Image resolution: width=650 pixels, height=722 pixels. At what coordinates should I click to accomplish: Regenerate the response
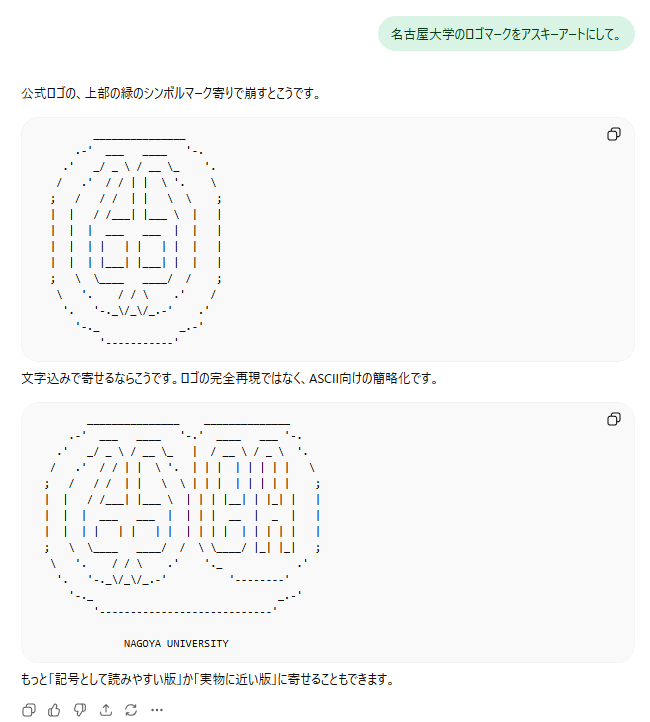[131, 710]
